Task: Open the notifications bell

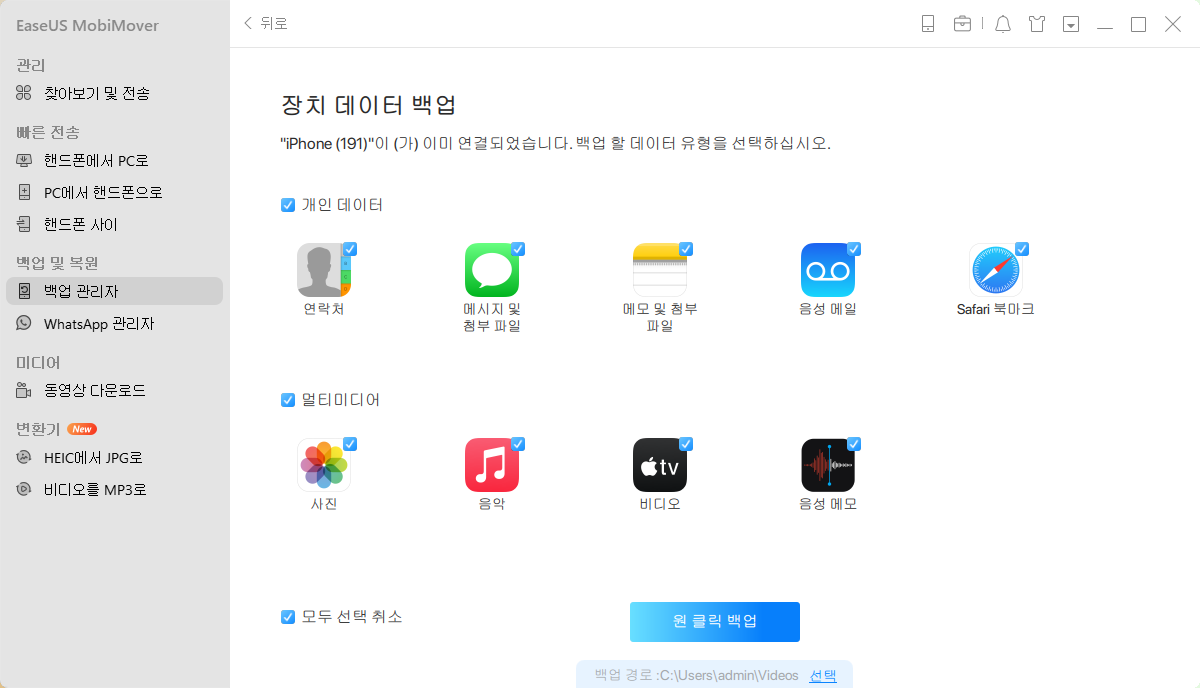Action: [x=1003, y=24]
